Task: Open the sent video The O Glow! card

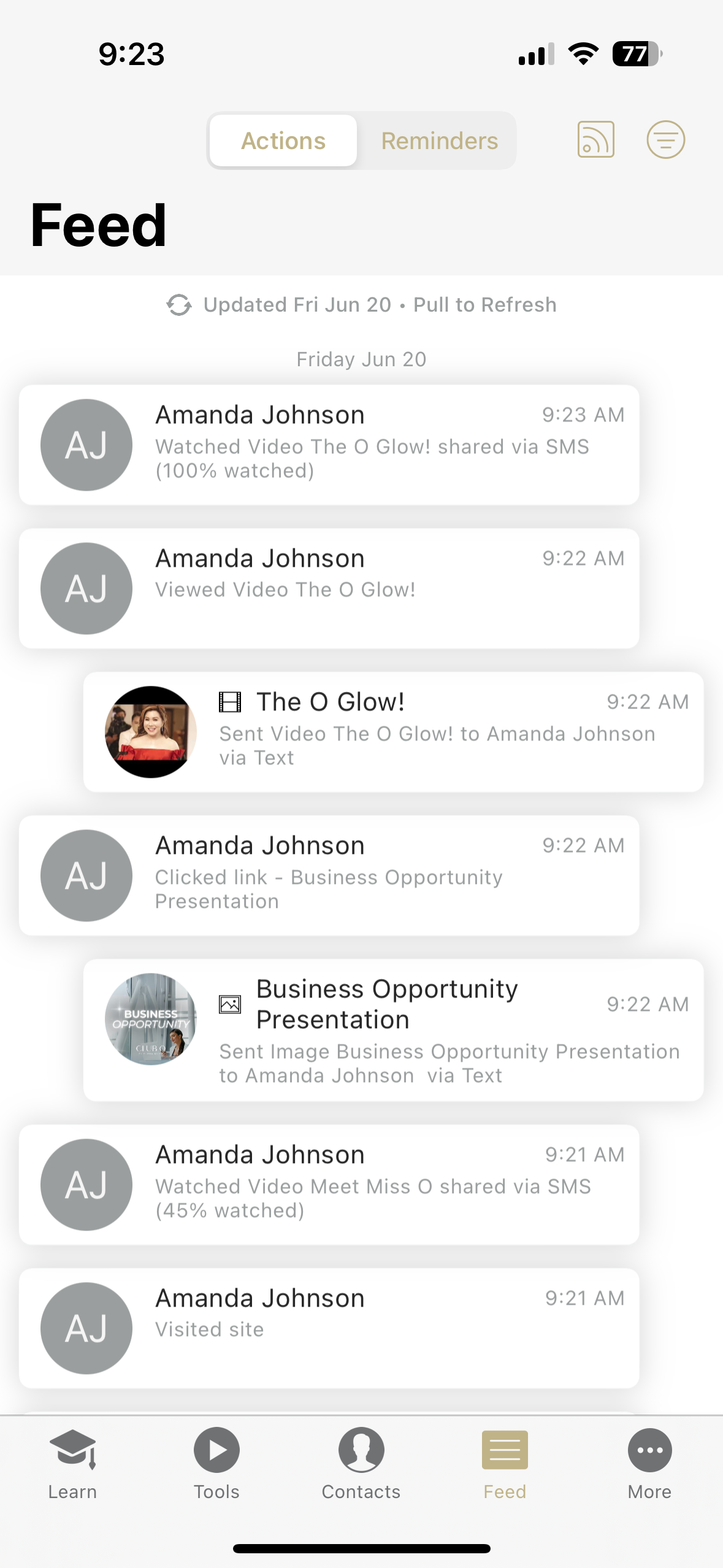Action: pos(393,732)
